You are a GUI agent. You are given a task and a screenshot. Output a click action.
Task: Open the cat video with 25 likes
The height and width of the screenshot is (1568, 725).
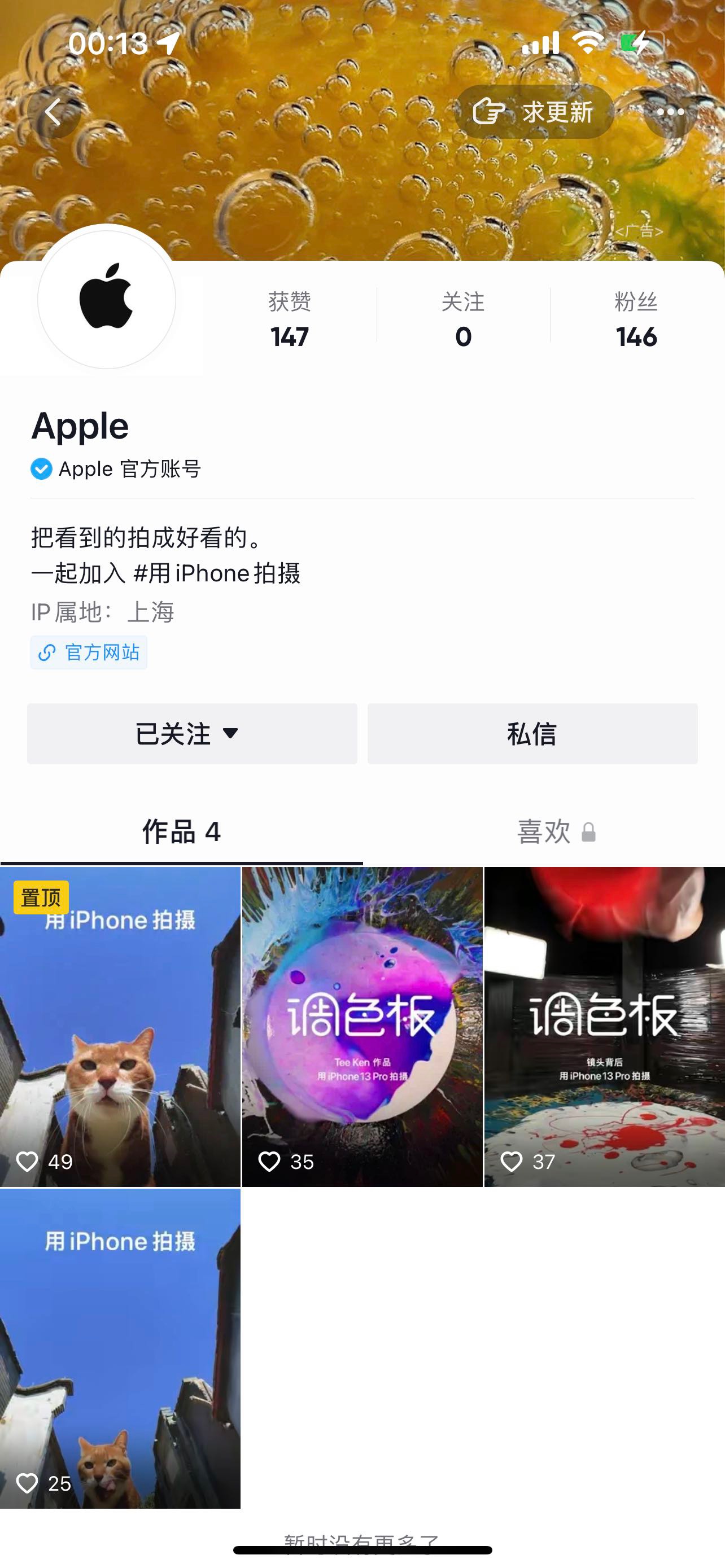[120, 1348]
